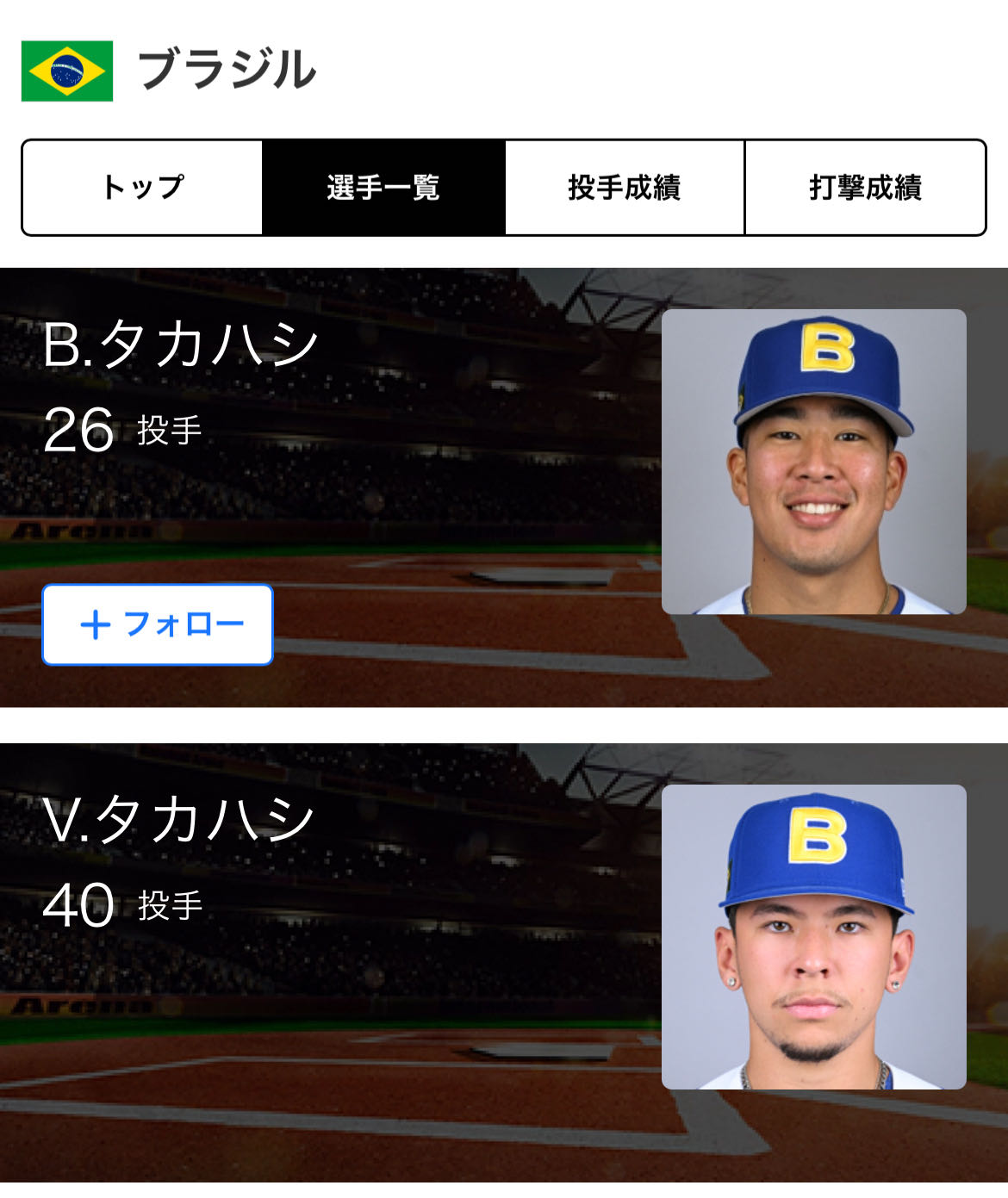Image resolution: width=1008 pixels, height=1198 pixels.
Task: Open the 投手成績 tab
Action: [x=625, y=187]
